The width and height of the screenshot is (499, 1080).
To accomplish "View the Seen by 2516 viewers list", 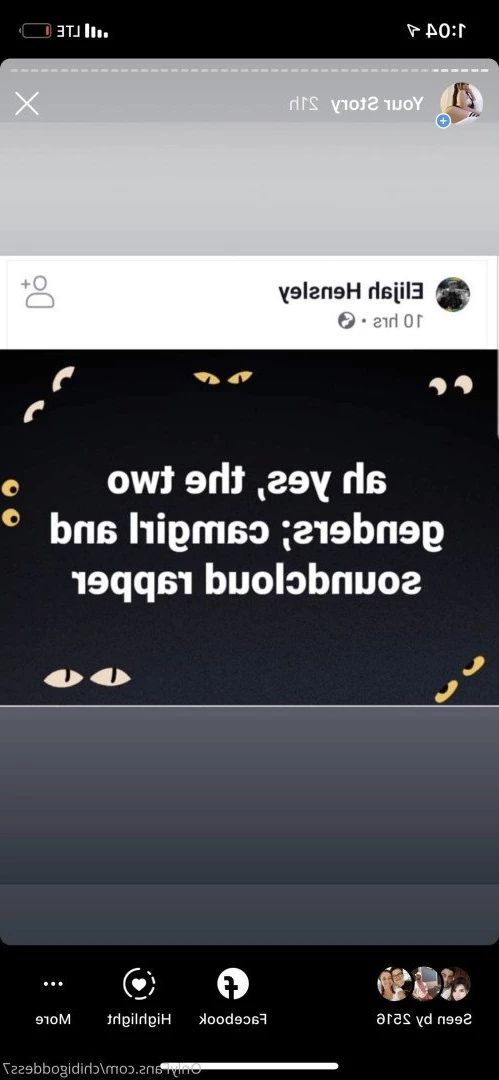I will [424, 997].
